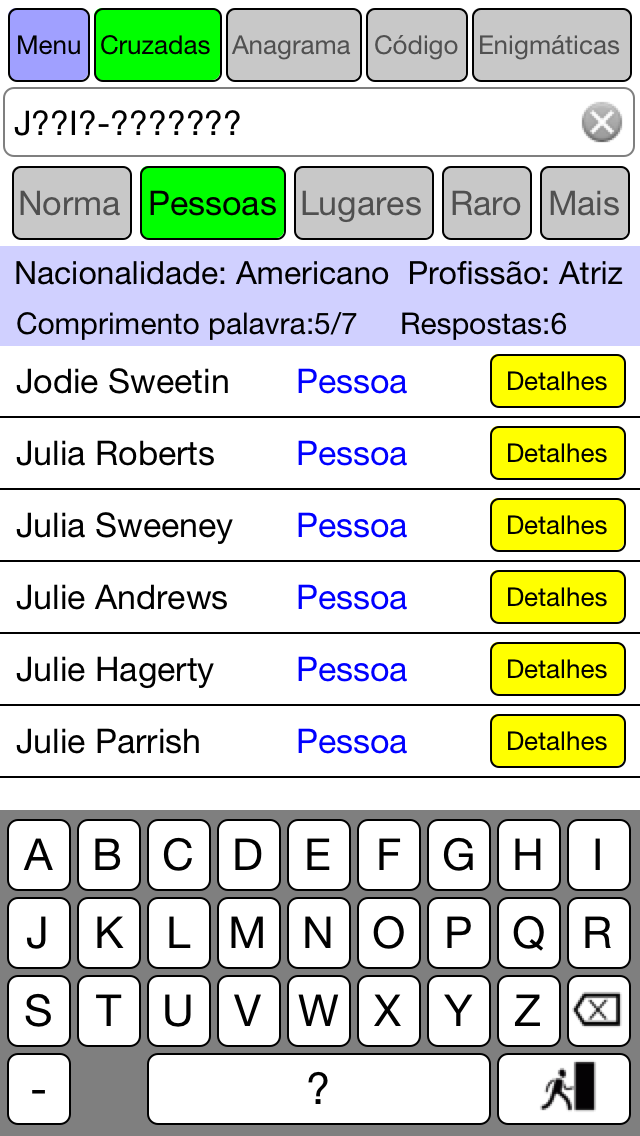640x1136 pixels.
Task: Tap the search pattern text field
Action: point(290,122)
